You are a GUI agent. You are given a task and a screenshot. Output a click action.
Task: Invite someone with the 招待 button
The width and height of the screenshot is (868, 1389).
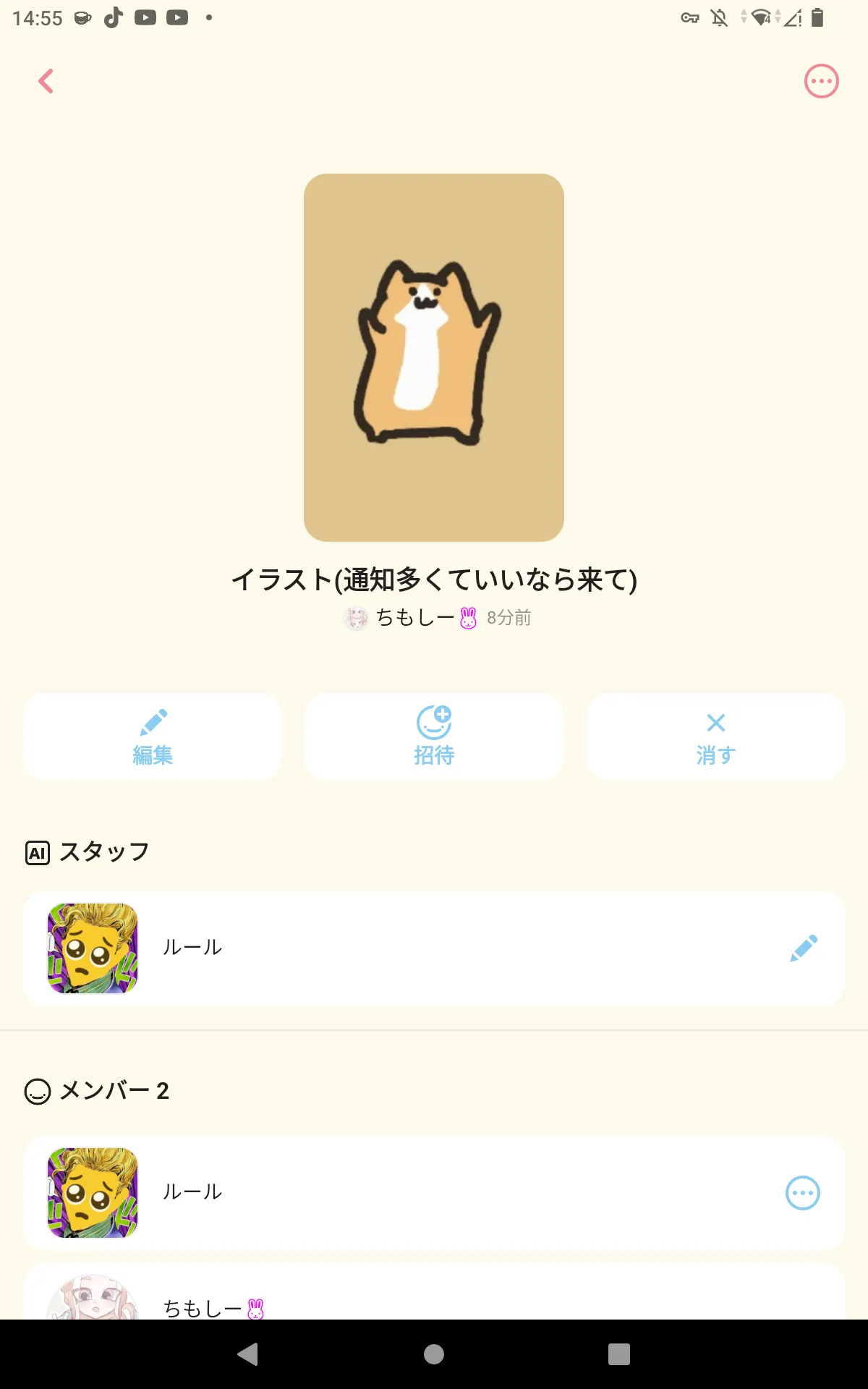click(434, 736)
